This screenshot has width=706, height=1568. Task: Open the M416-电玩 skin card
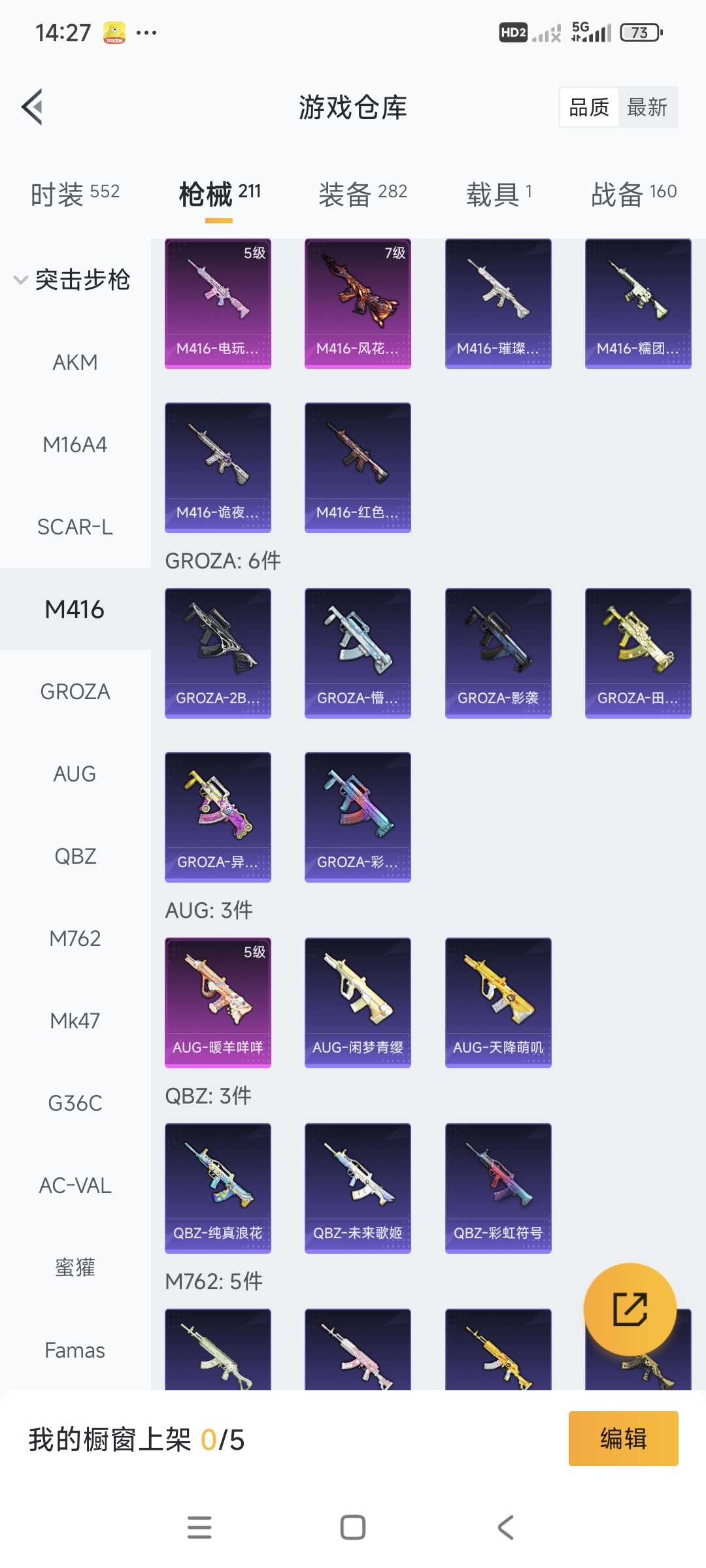pos(218,304)
